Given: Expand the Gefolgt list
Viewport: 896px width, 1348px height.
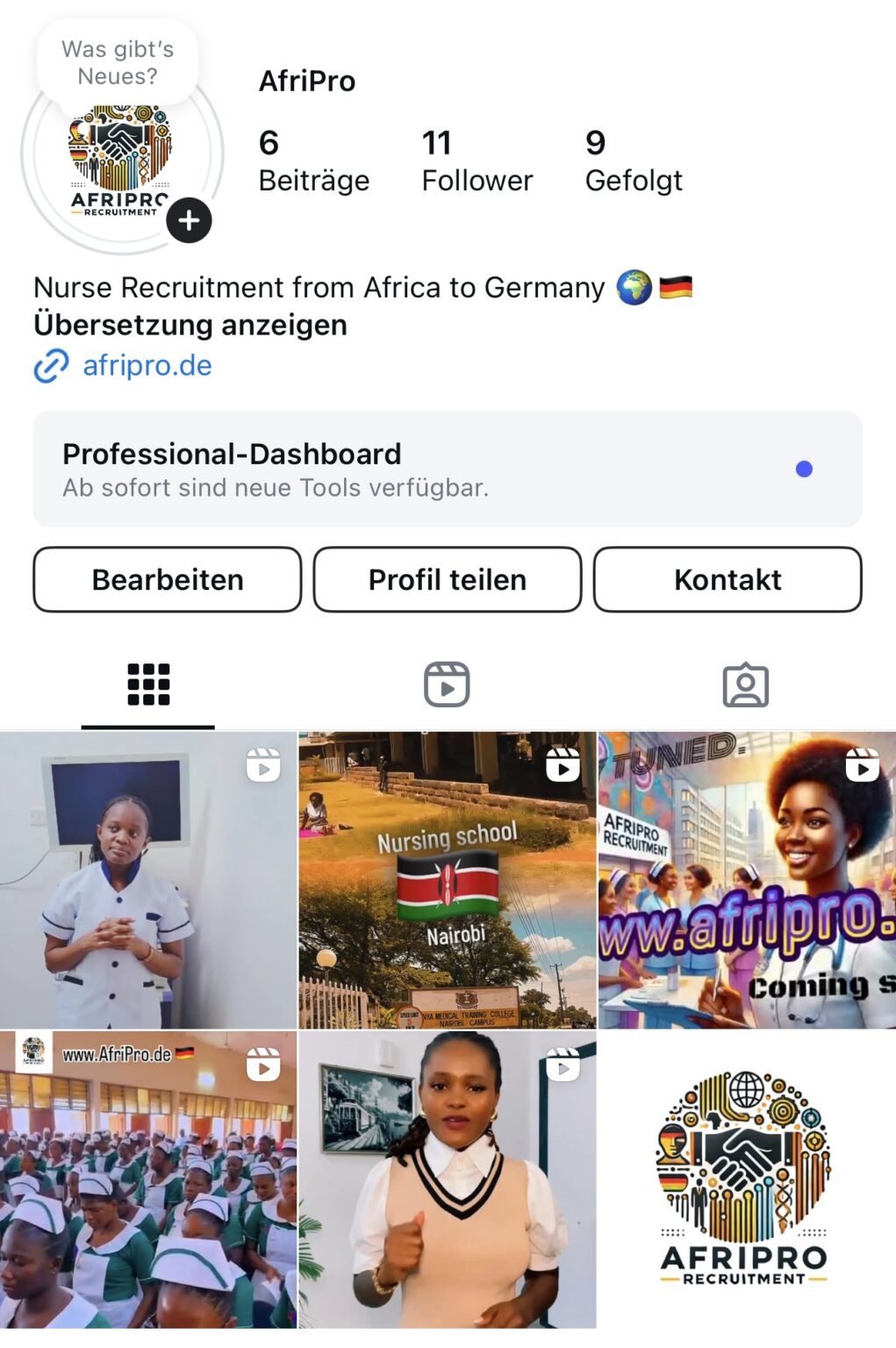Looking at the screenshot, I should point(634,161).
